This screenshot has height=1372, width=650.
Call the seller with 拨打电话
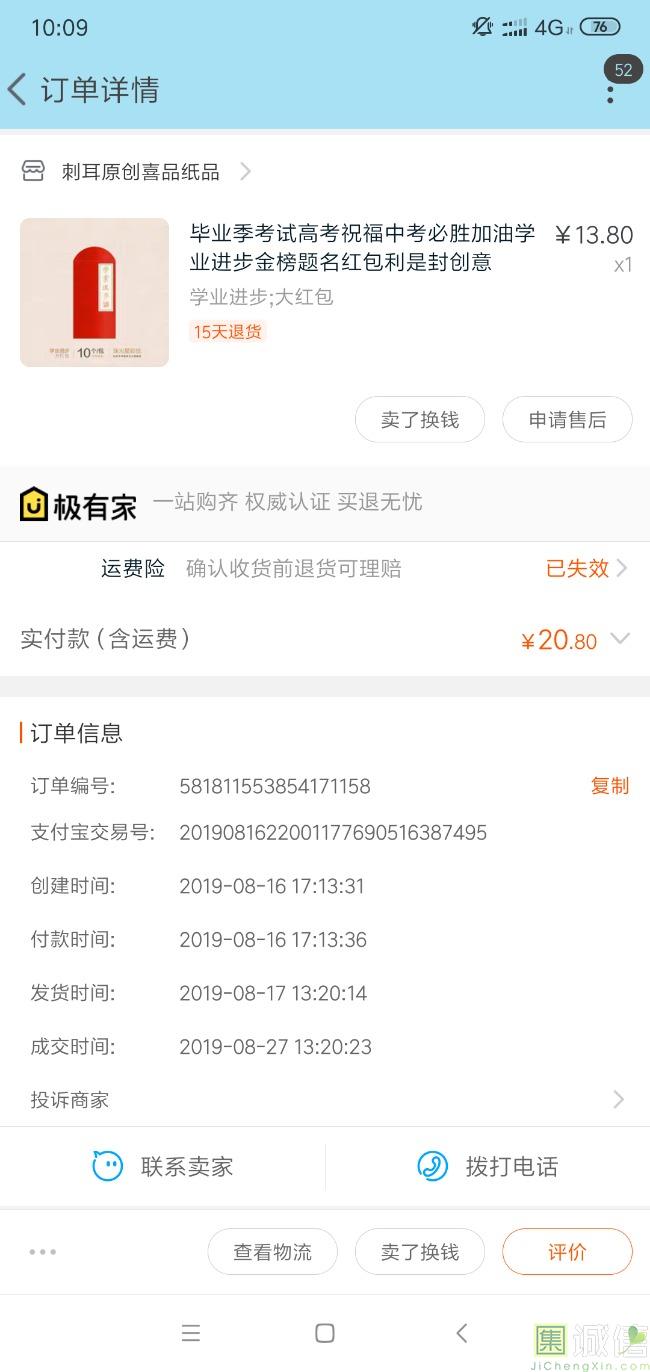click(488, 1167)
